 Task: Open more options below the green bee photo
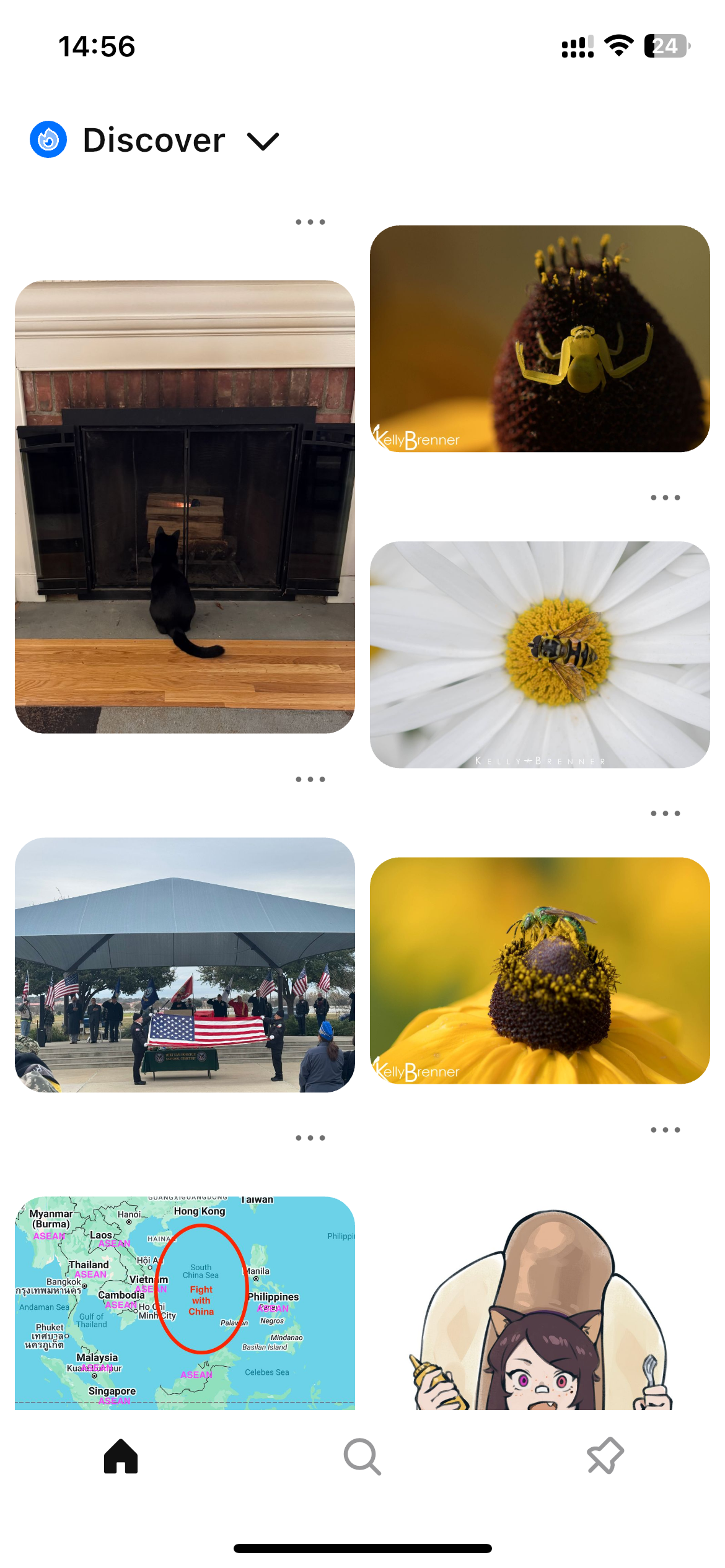[665, 1130]
